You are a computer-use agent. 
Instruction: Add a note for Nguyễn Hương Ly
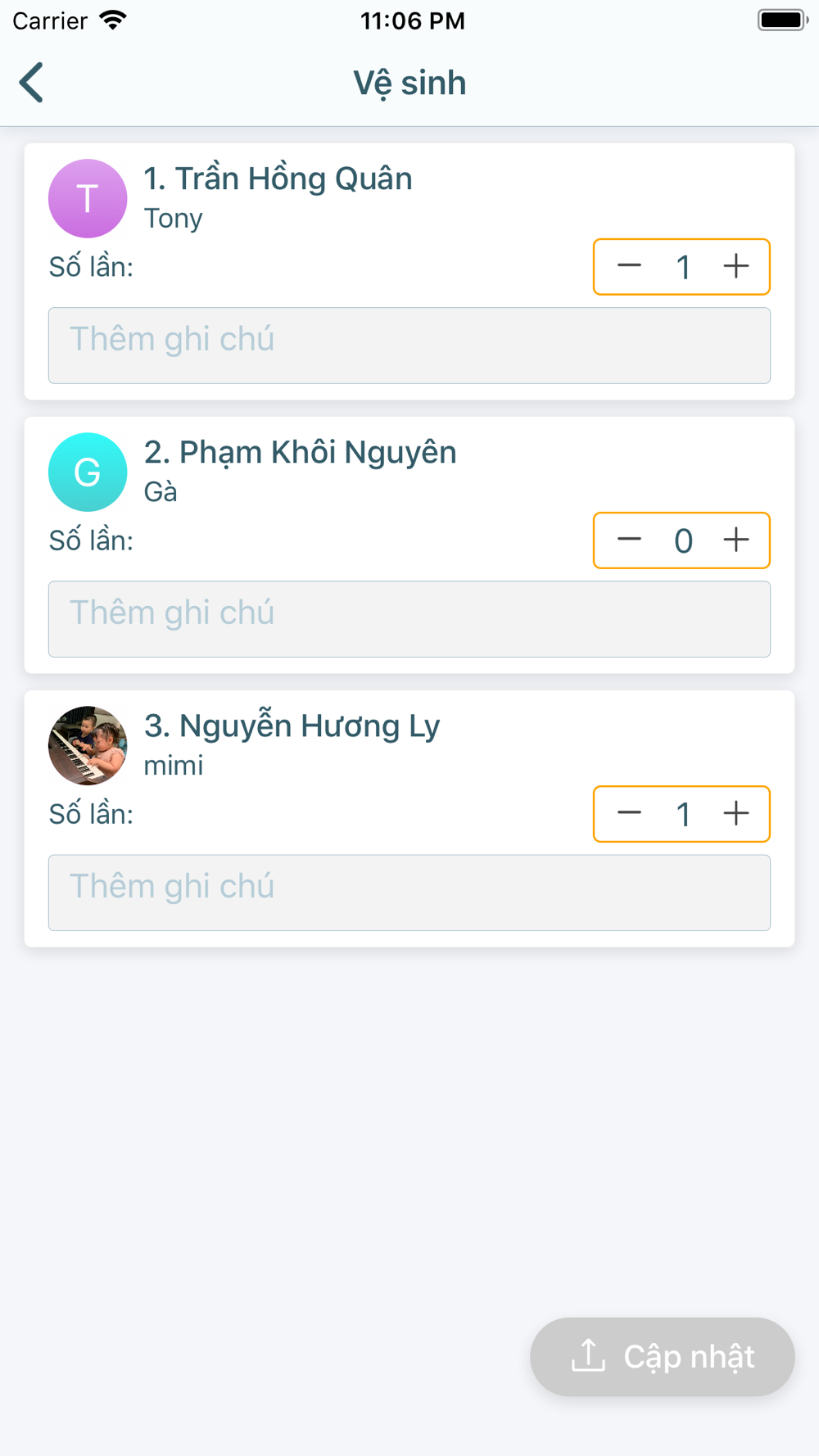pyautogui.click(x=409, y=892)
